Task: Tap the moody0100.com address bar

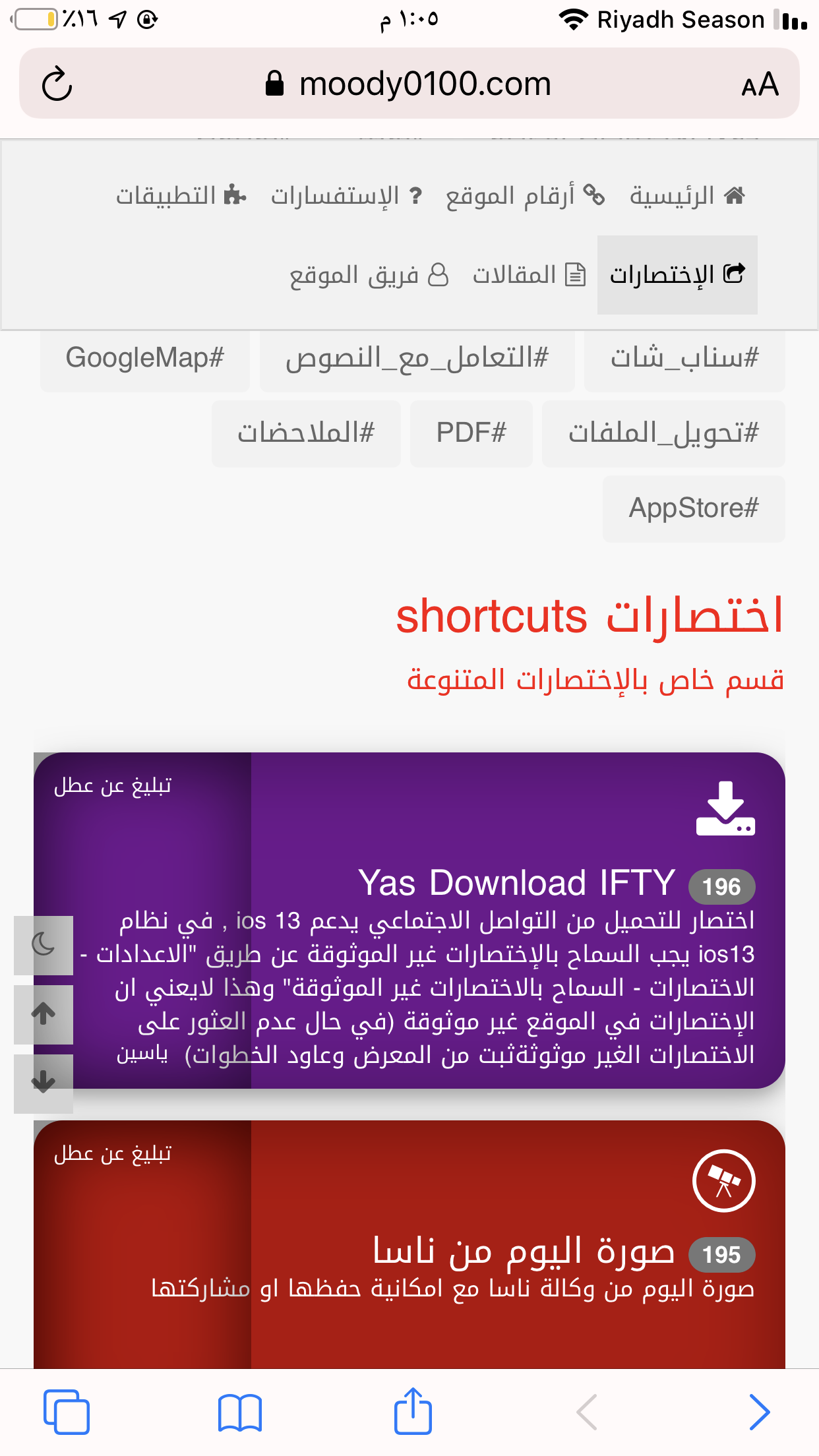Action: pyautogui.click(x=409, y=84)
